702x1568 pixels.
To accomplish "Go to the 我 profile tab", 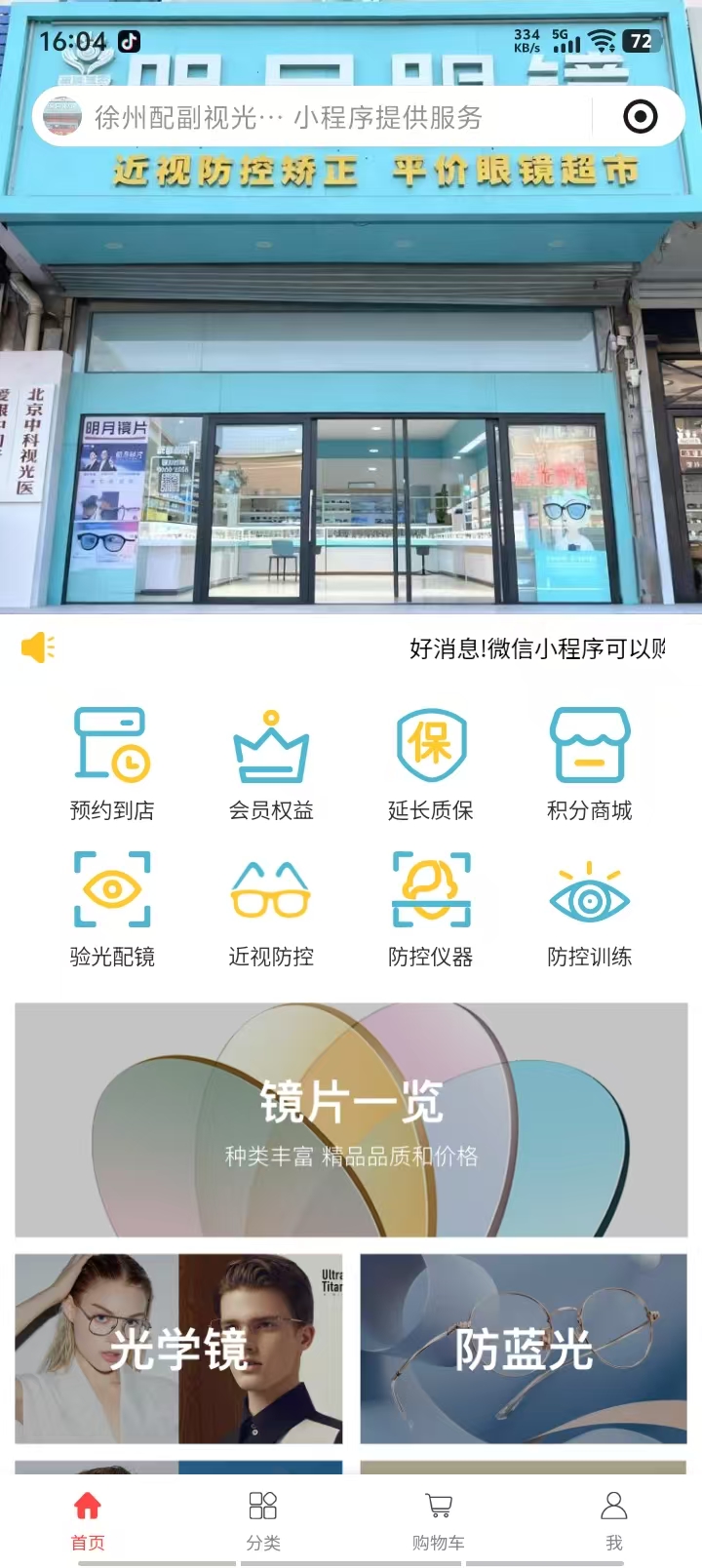I will (x=614, y=1519).
